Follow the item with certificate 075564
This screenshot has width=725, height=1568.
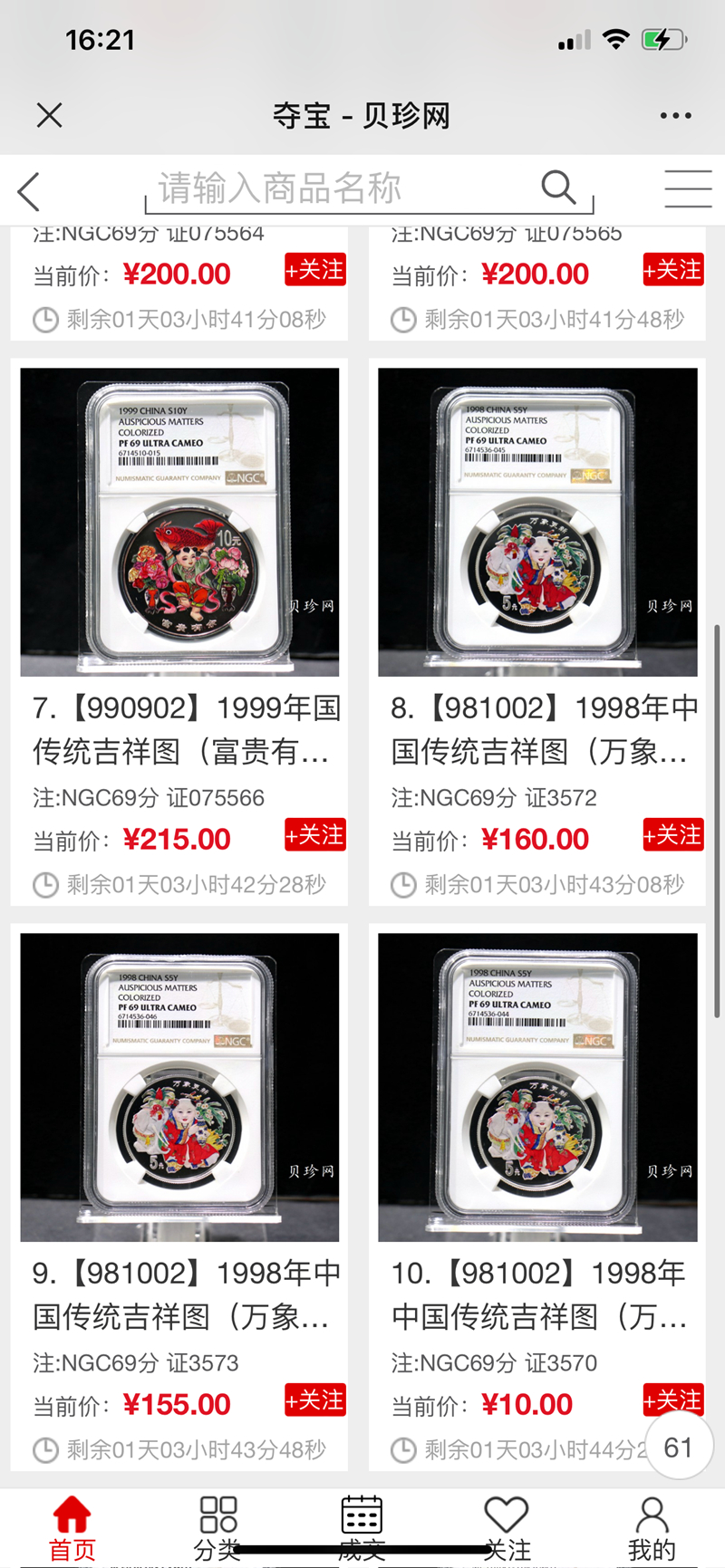point(314,270)
